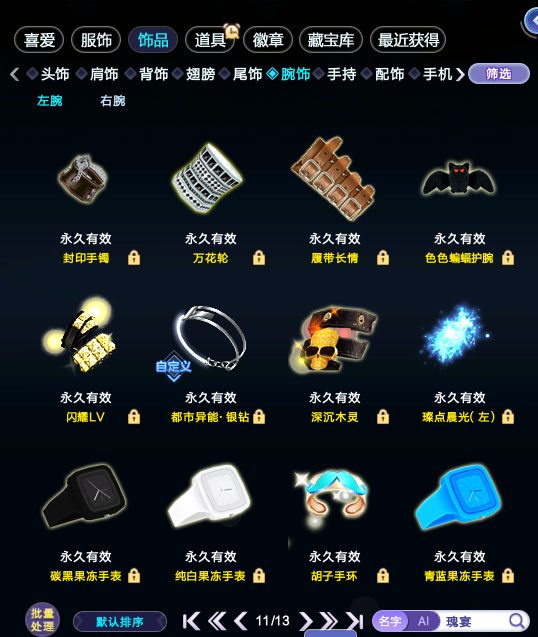
Task: Tap the search magnifier icon
Action: [x=516, y=621]
